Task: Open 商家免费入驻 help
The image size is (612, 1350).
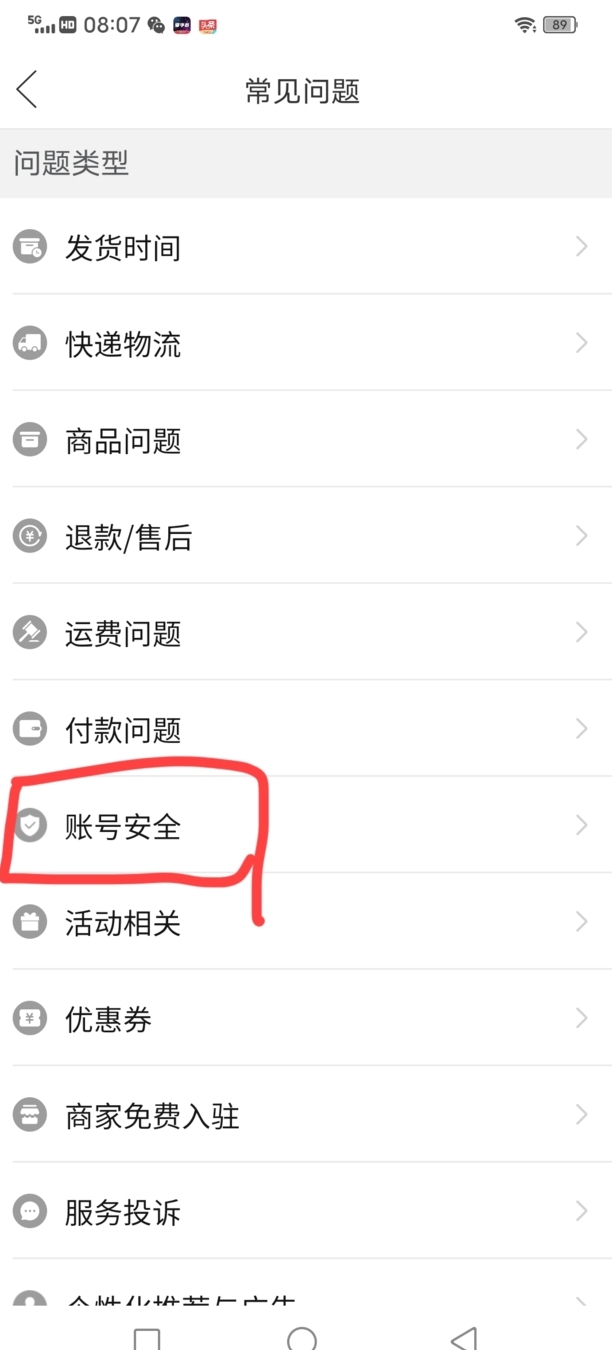Action: (306, 1115)
